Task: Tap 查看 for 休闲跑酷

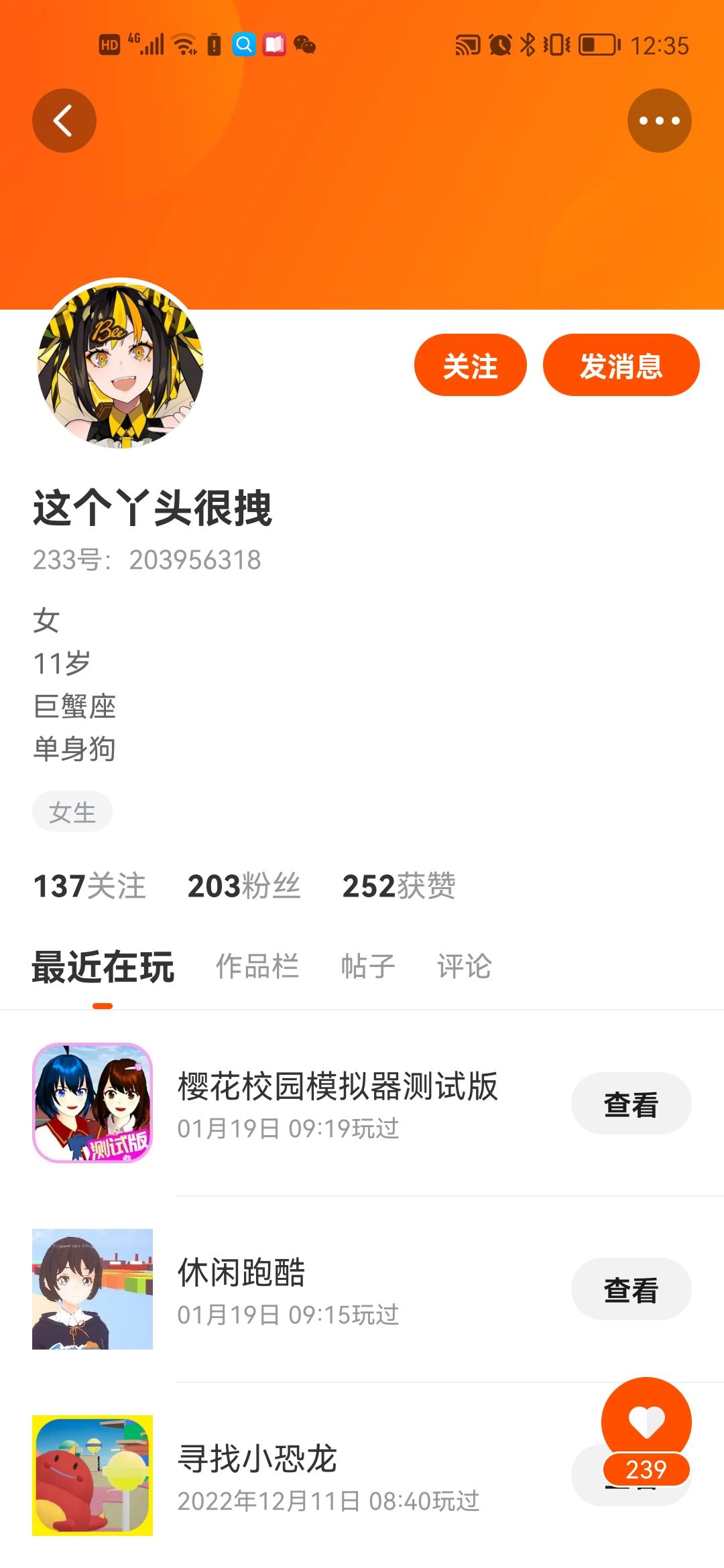Action: point(631,1289)
